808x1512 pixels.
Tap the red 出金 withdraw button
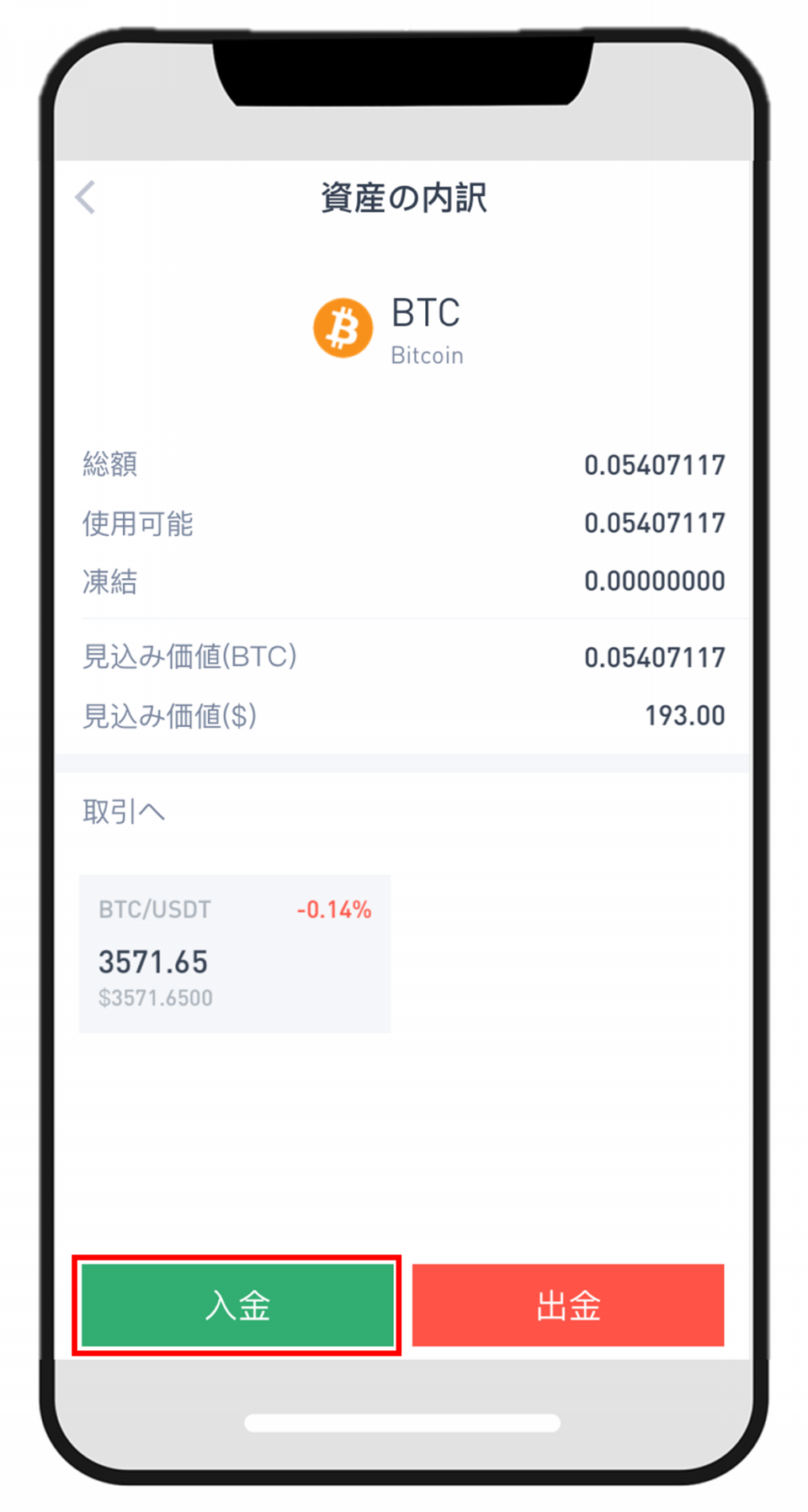[568, 1305]
